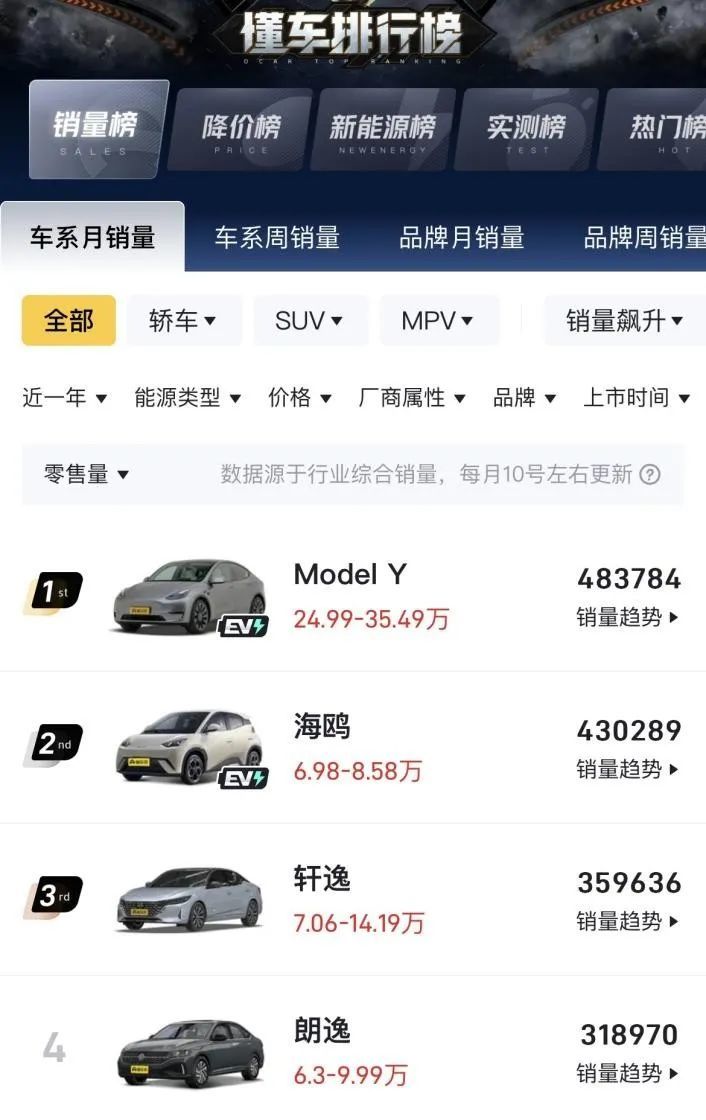Open the 价格 filter dropdown
Screen dimensions: 706x1120
coord(300,398)
